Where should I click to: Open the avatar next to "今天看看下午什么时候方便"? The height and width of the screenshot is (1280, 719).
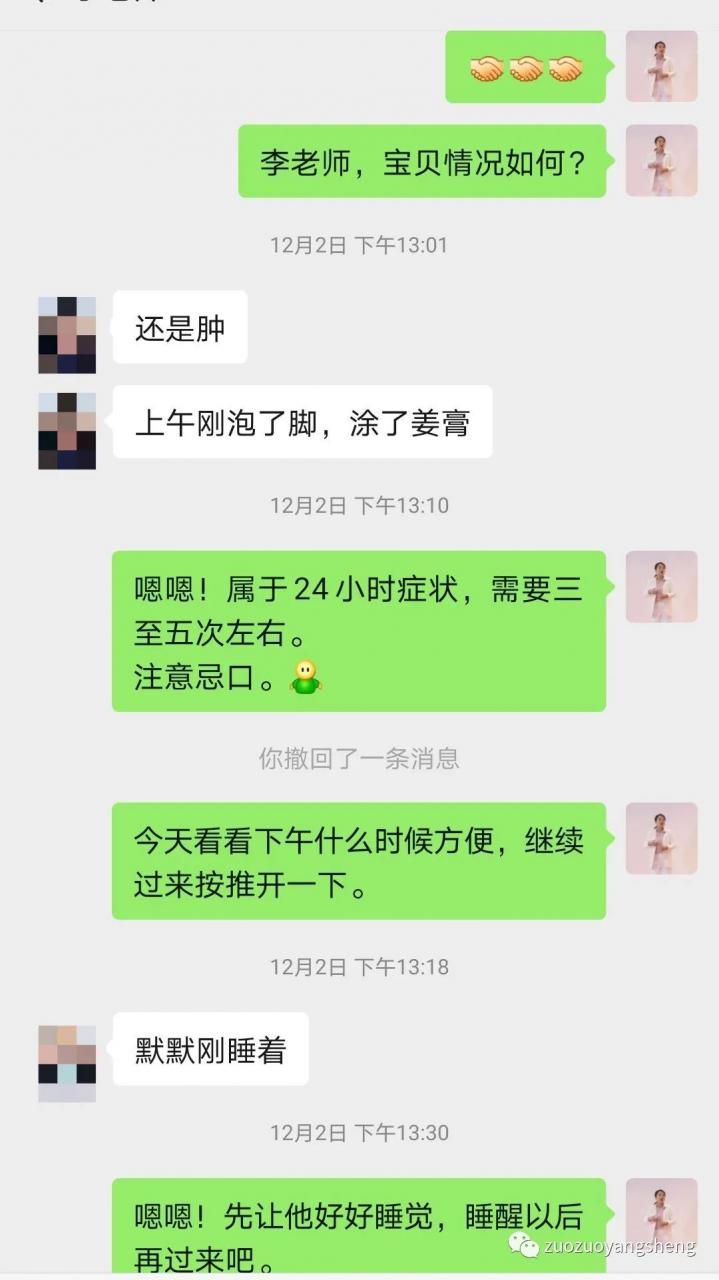tap(661, 838)
